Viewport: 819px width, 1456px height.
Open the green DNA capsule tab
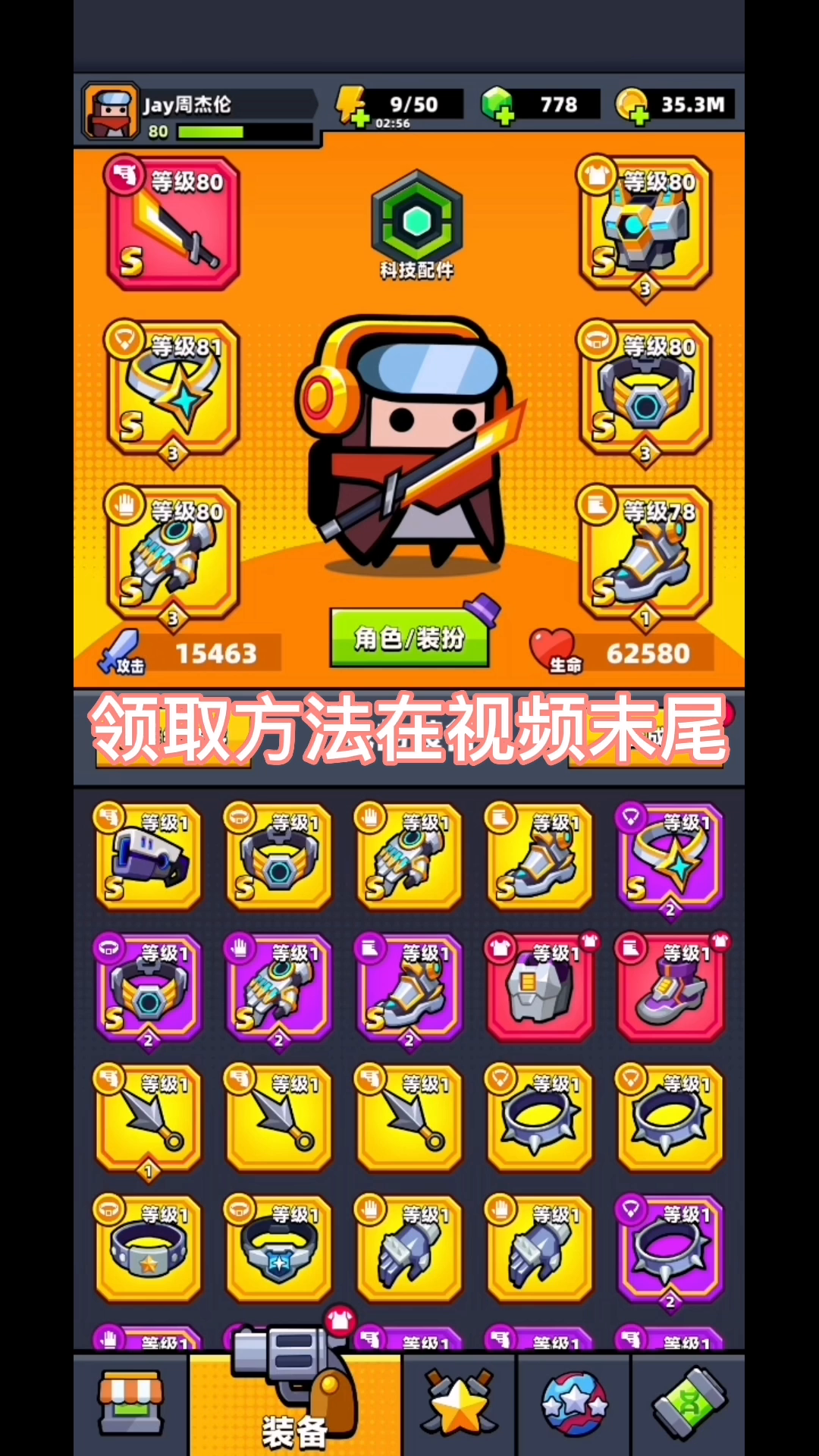pyautogui.click(x=689, y=1404)
